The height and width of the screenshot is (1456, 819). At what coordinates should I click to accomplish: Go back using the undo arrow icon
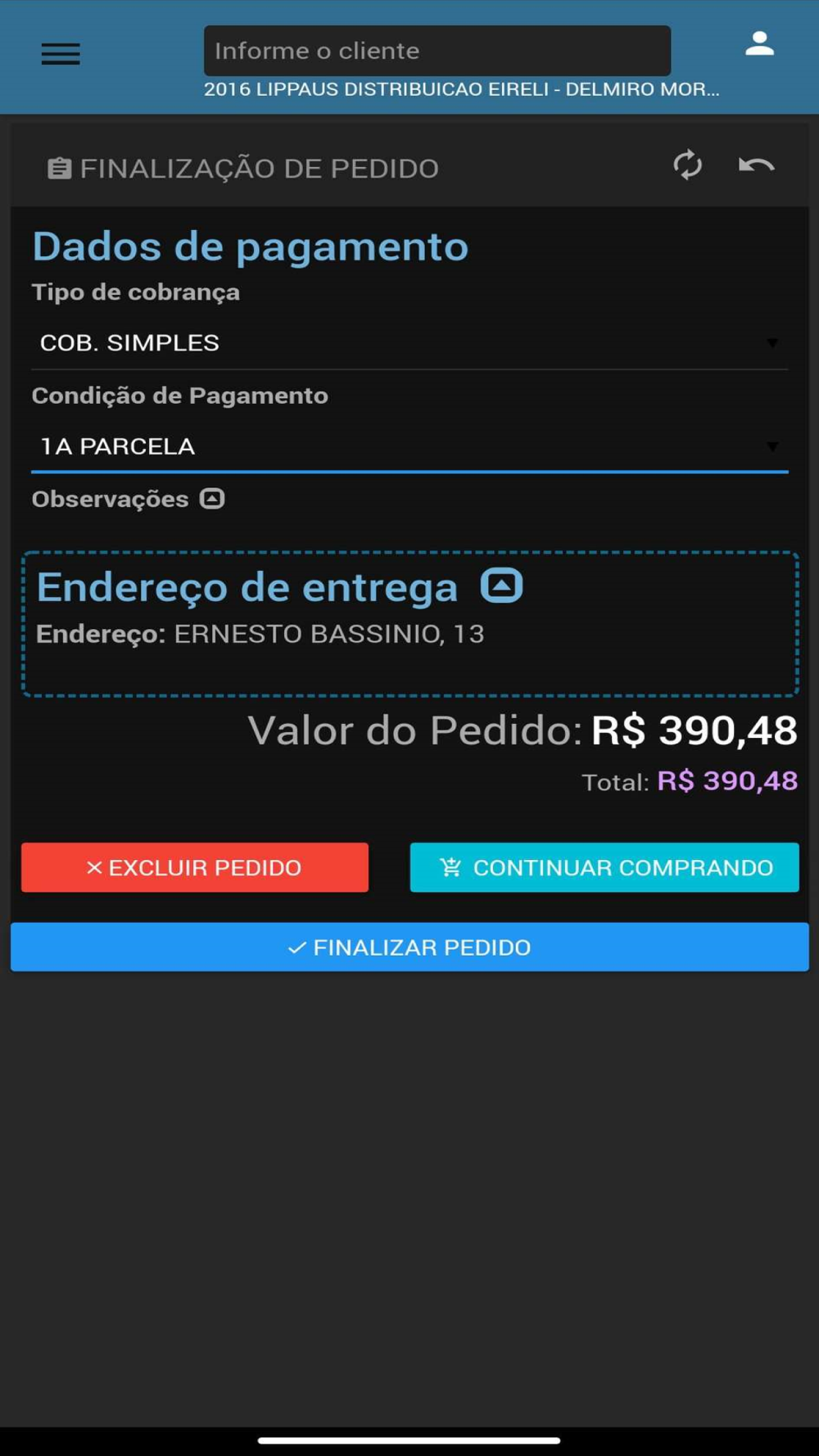click(x=756, y=165)
